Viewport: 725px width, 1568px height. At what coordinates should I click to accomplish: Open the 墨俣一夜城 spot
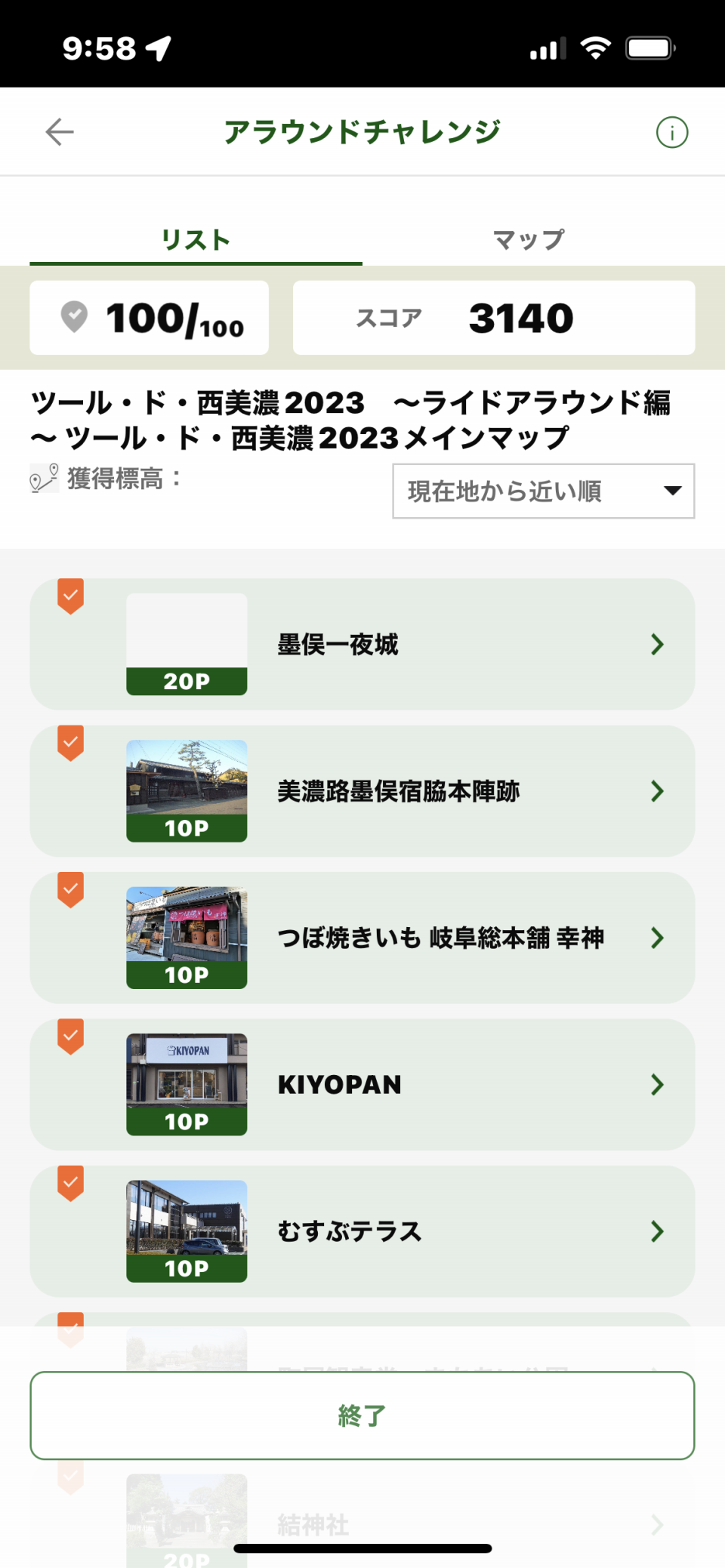362,644
